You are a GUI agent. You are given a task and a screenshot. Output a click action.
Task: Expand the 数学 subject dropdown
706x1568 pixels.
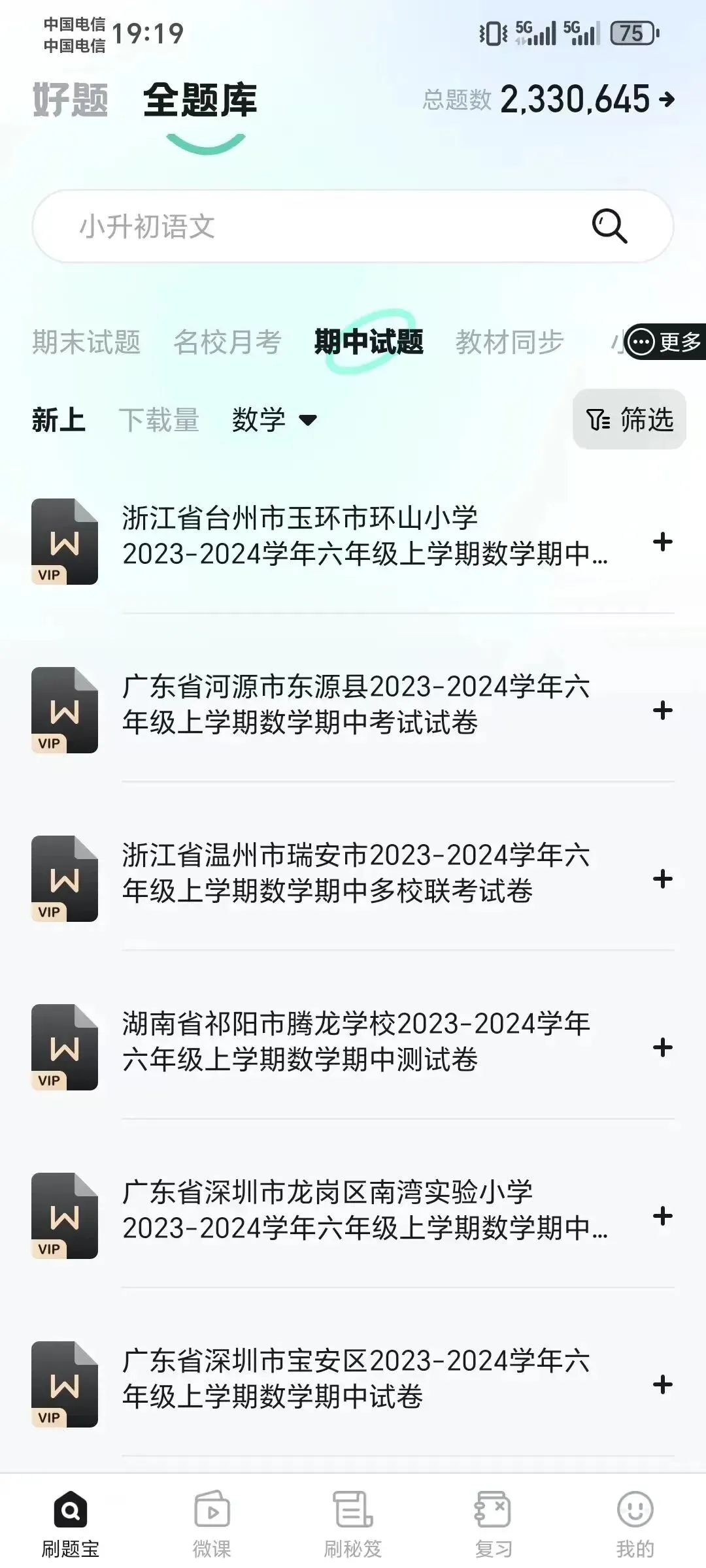coord(275,419)
